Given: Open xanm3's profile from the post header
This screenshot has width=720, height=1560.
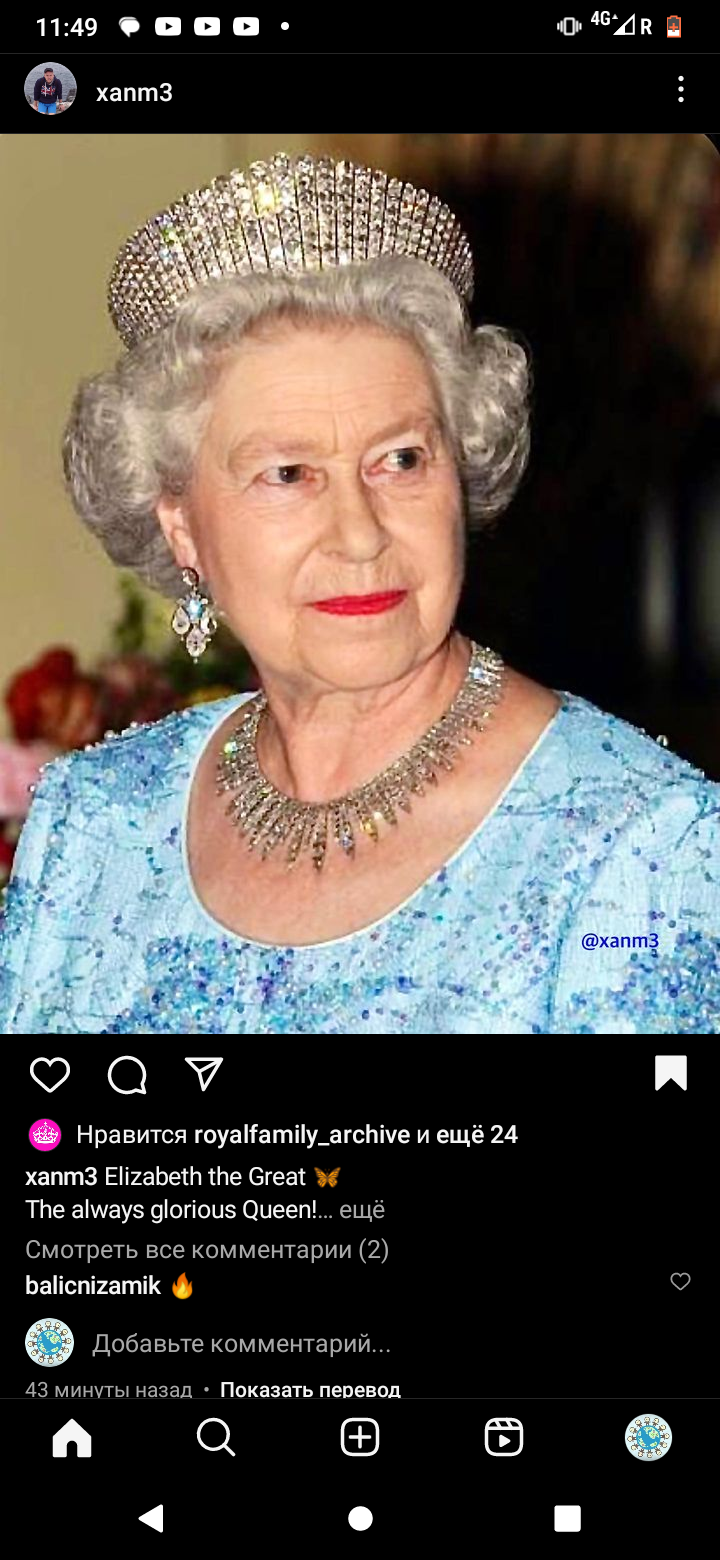Looking at the screenshot, I should pyautogui.click(x=134, y=93).
